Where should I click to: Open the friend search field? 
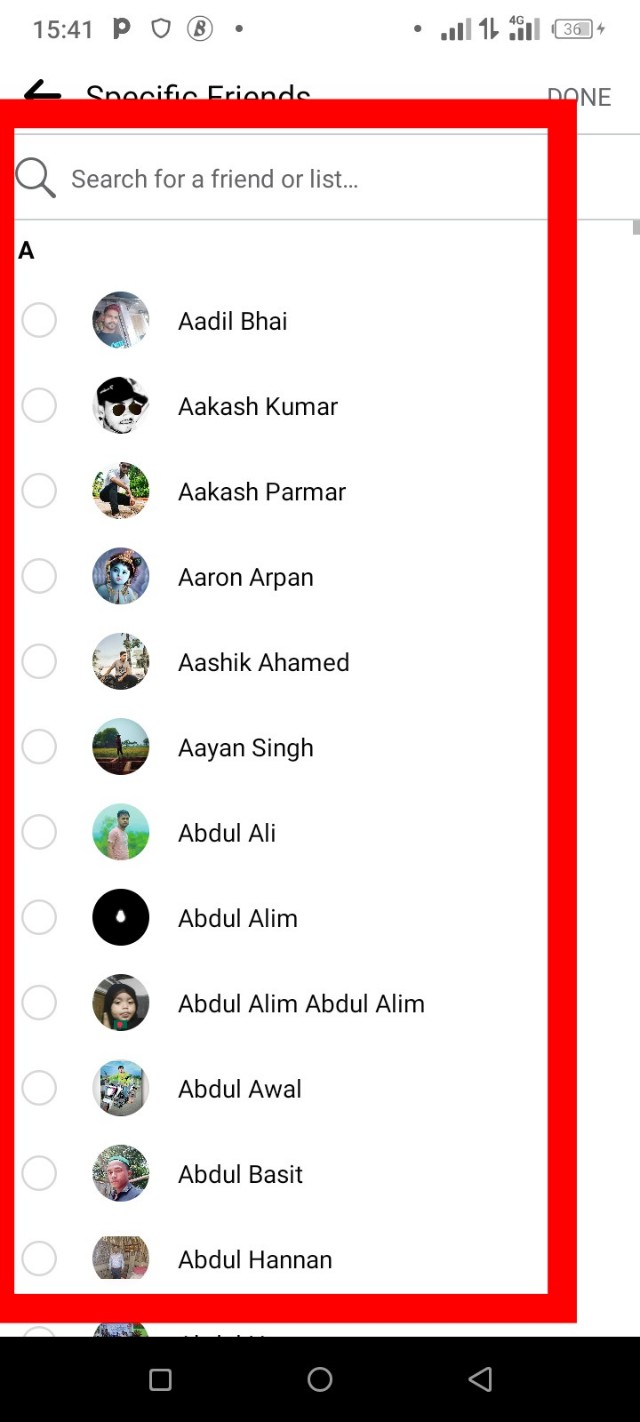click(280, 179)
